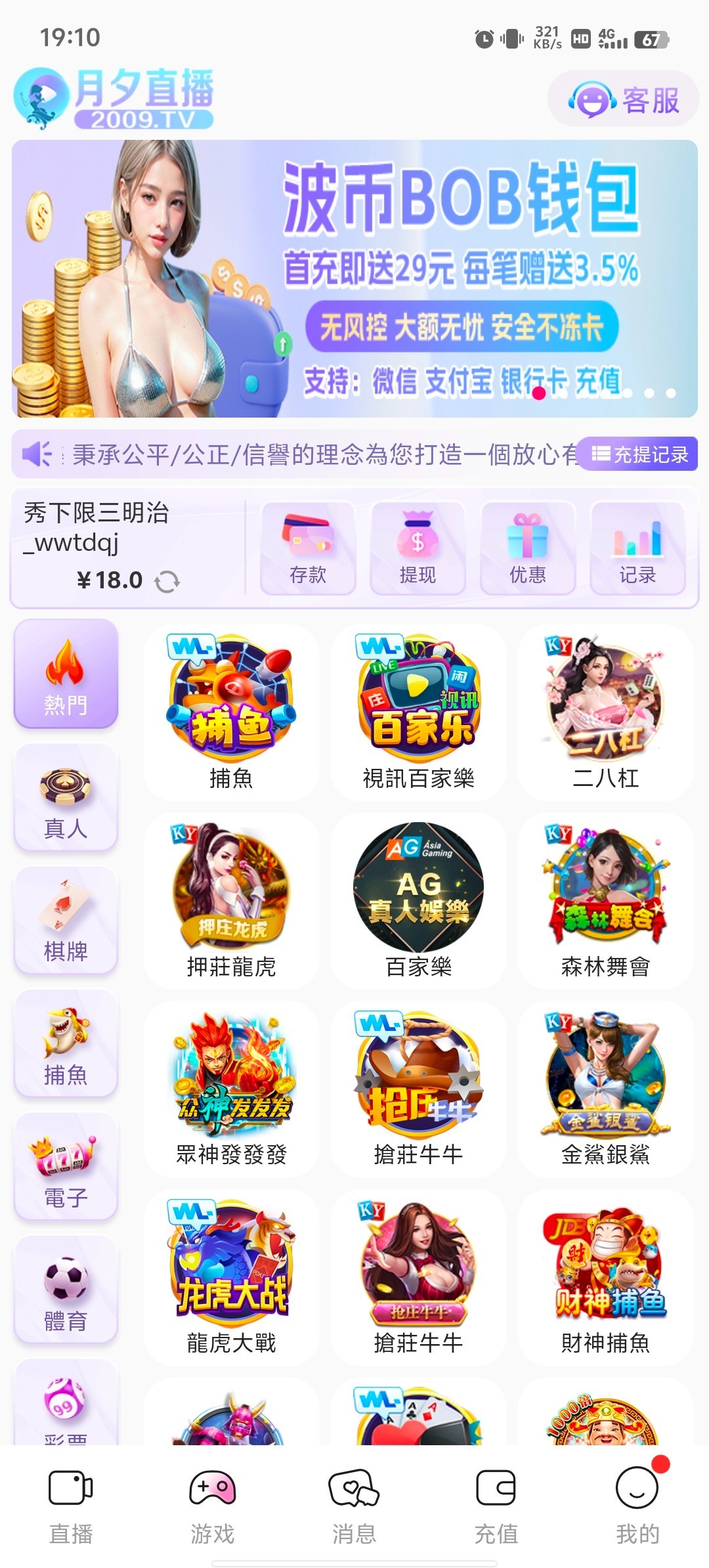Screen dimensions: 709x1568
Task: Open 森林舞會 game tile
Action: [605, 900]
